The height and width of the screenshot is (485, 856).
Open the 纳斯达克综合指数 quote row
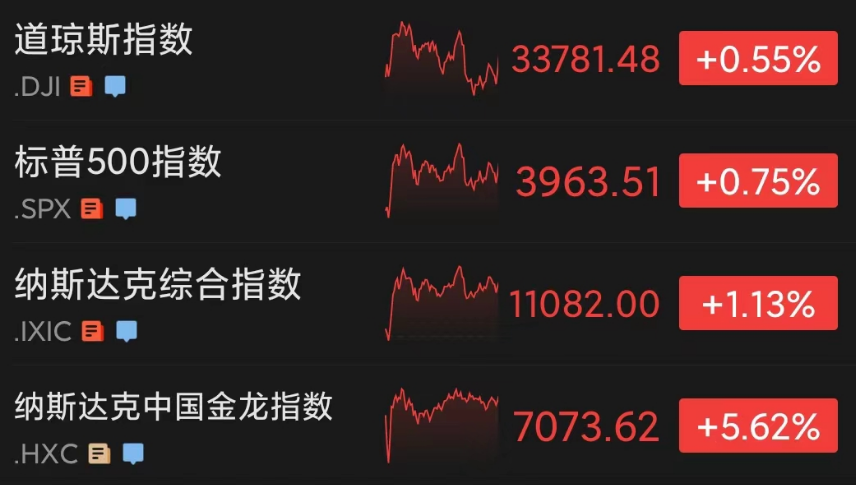158,285
